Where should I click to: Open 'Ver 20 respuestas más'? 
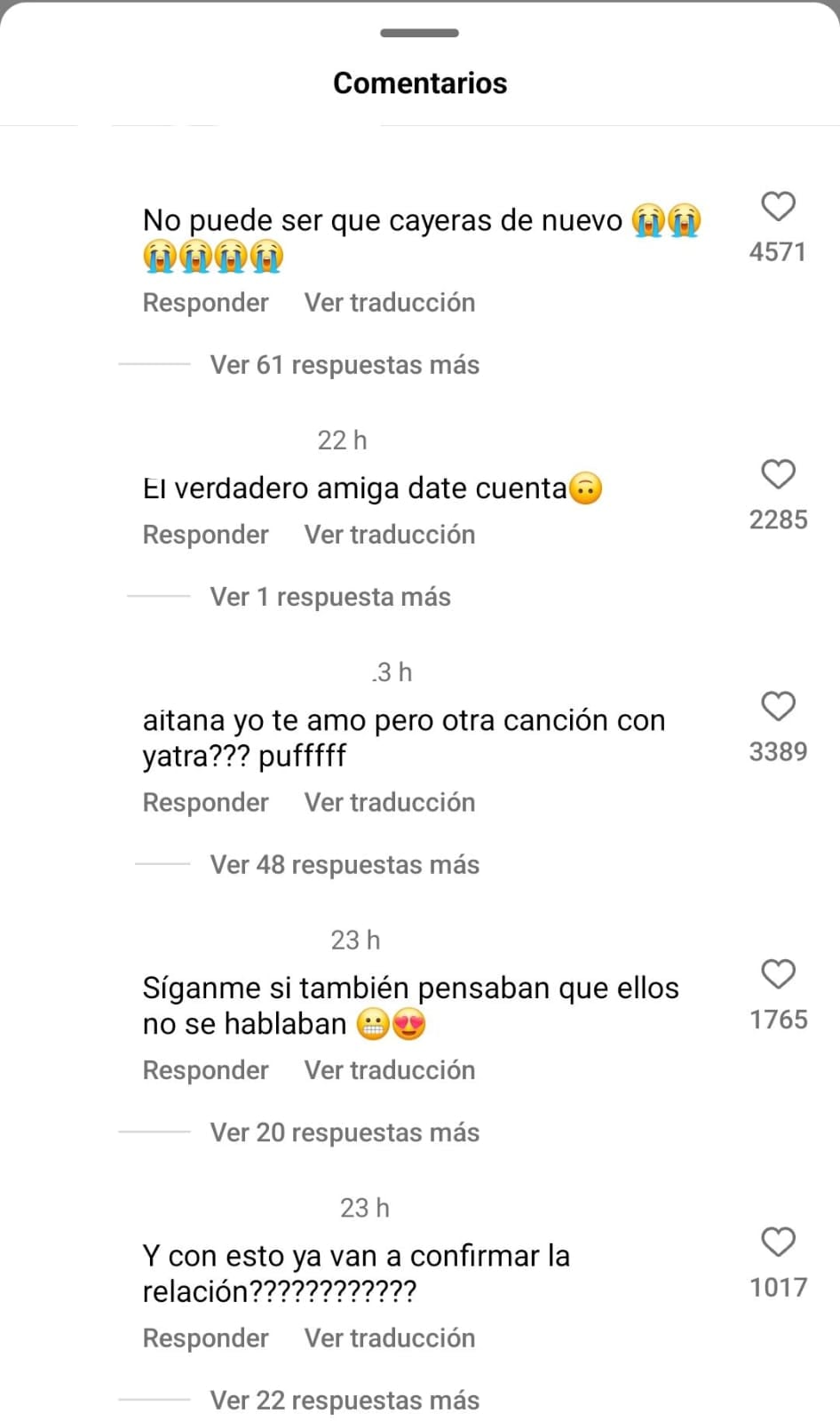pyautogui.click(x=345, y=1132)
